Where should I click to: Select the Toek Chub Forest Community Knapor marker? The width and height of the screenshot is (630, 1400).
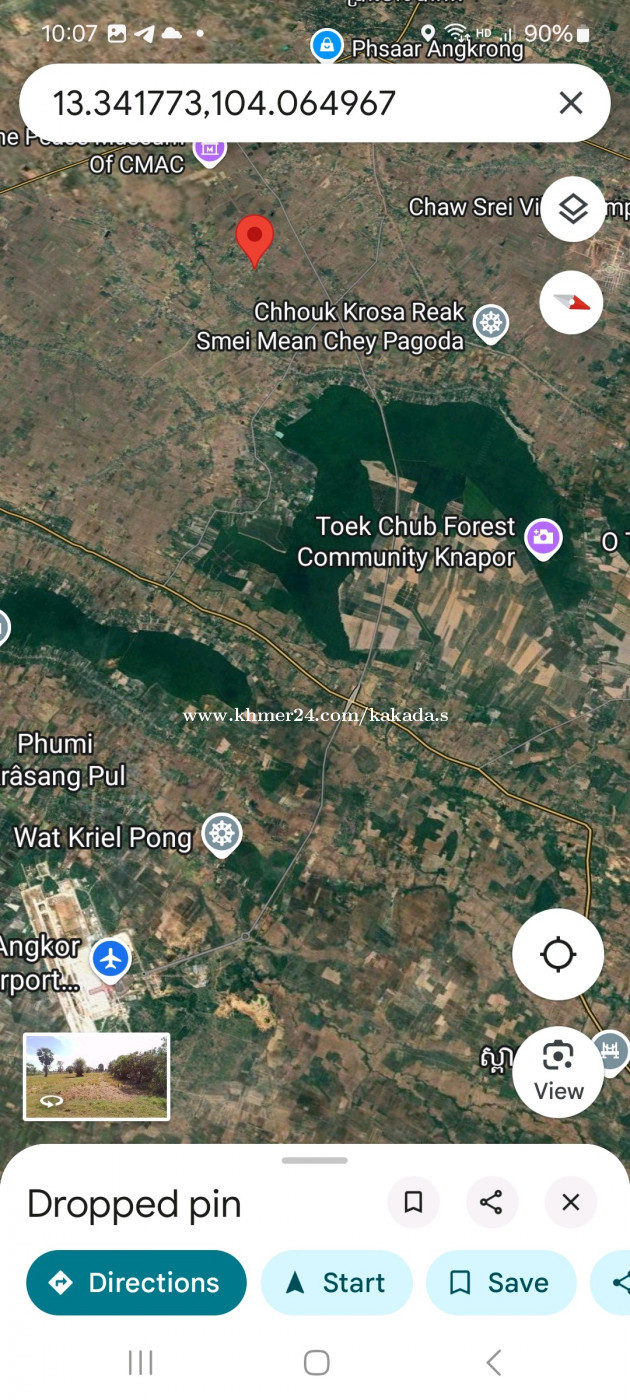pyautogui.click(x=543, y=537)
